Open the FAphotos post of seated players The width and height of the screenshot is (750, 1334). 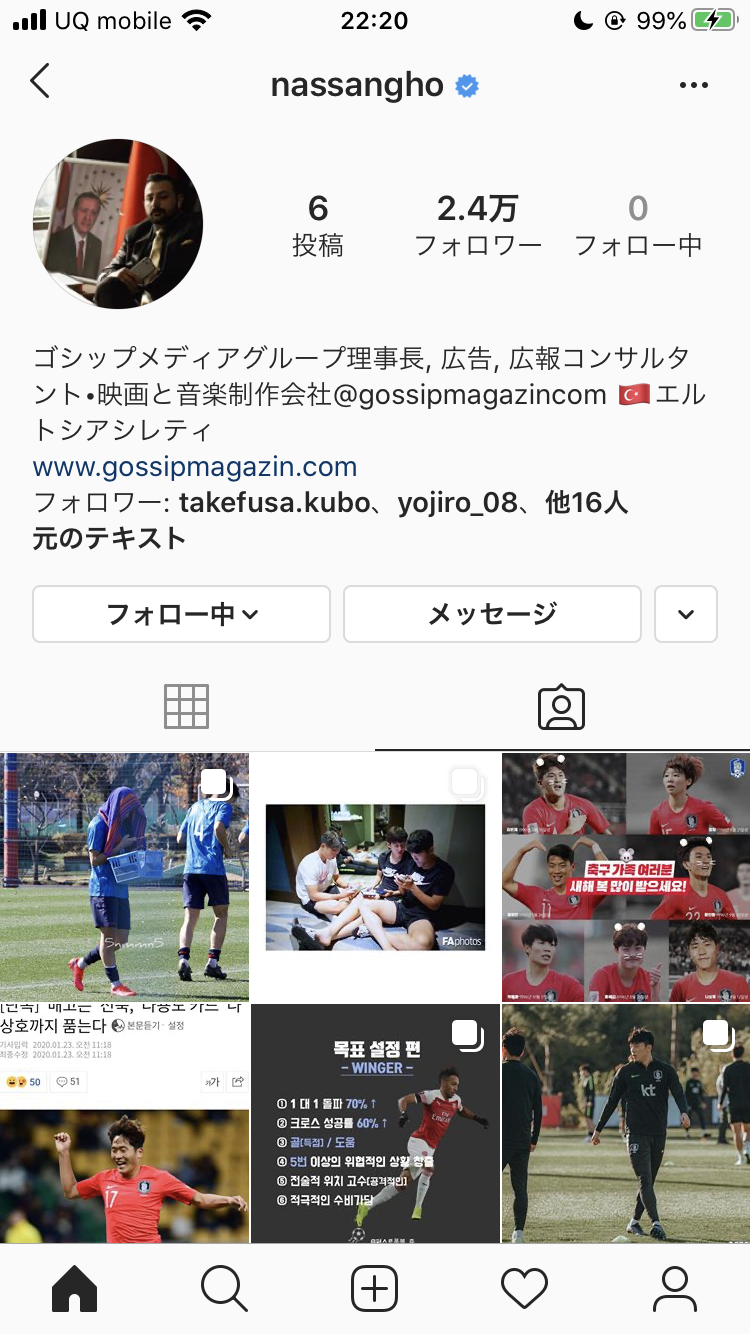tap(375, 877)
